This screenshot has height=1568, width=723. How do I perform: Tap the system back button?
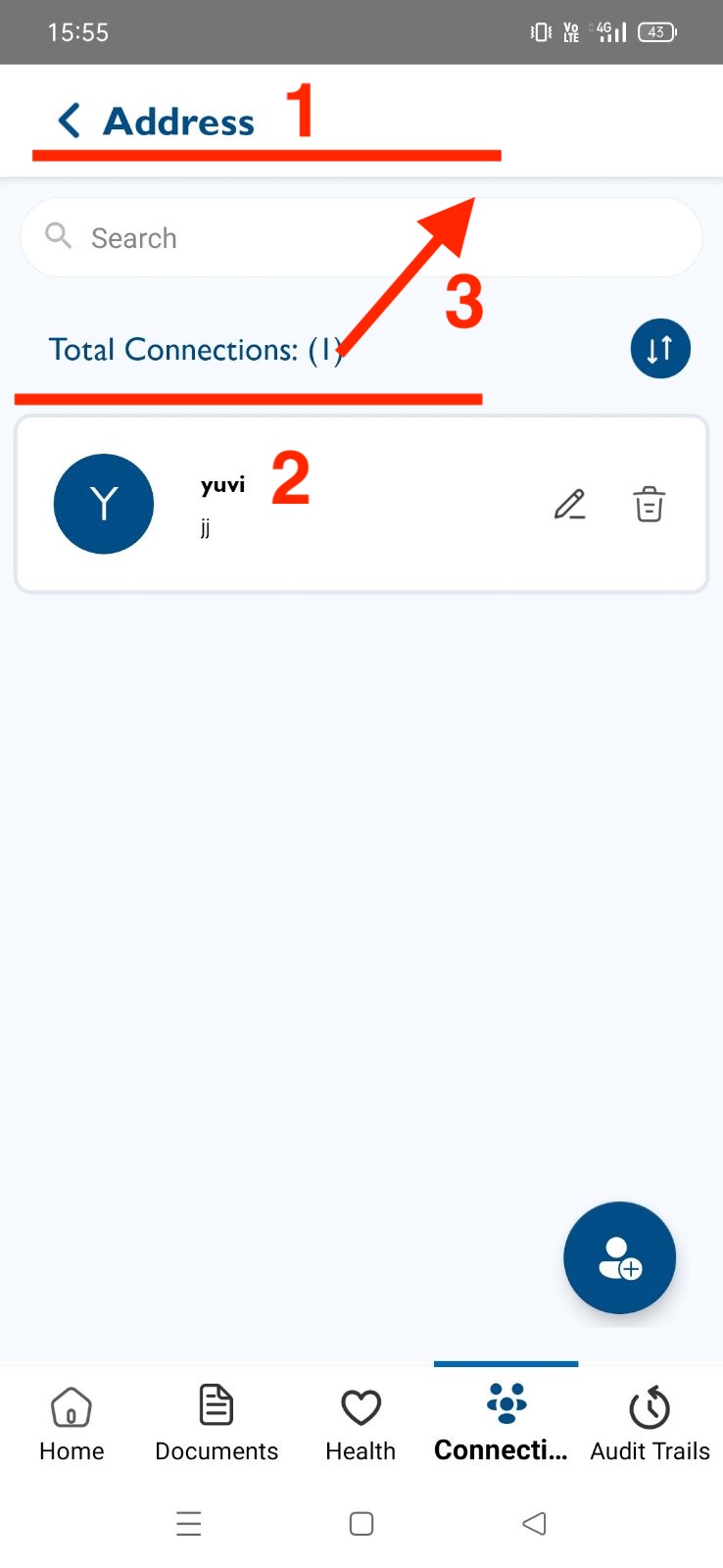(x=534, y=1523)
